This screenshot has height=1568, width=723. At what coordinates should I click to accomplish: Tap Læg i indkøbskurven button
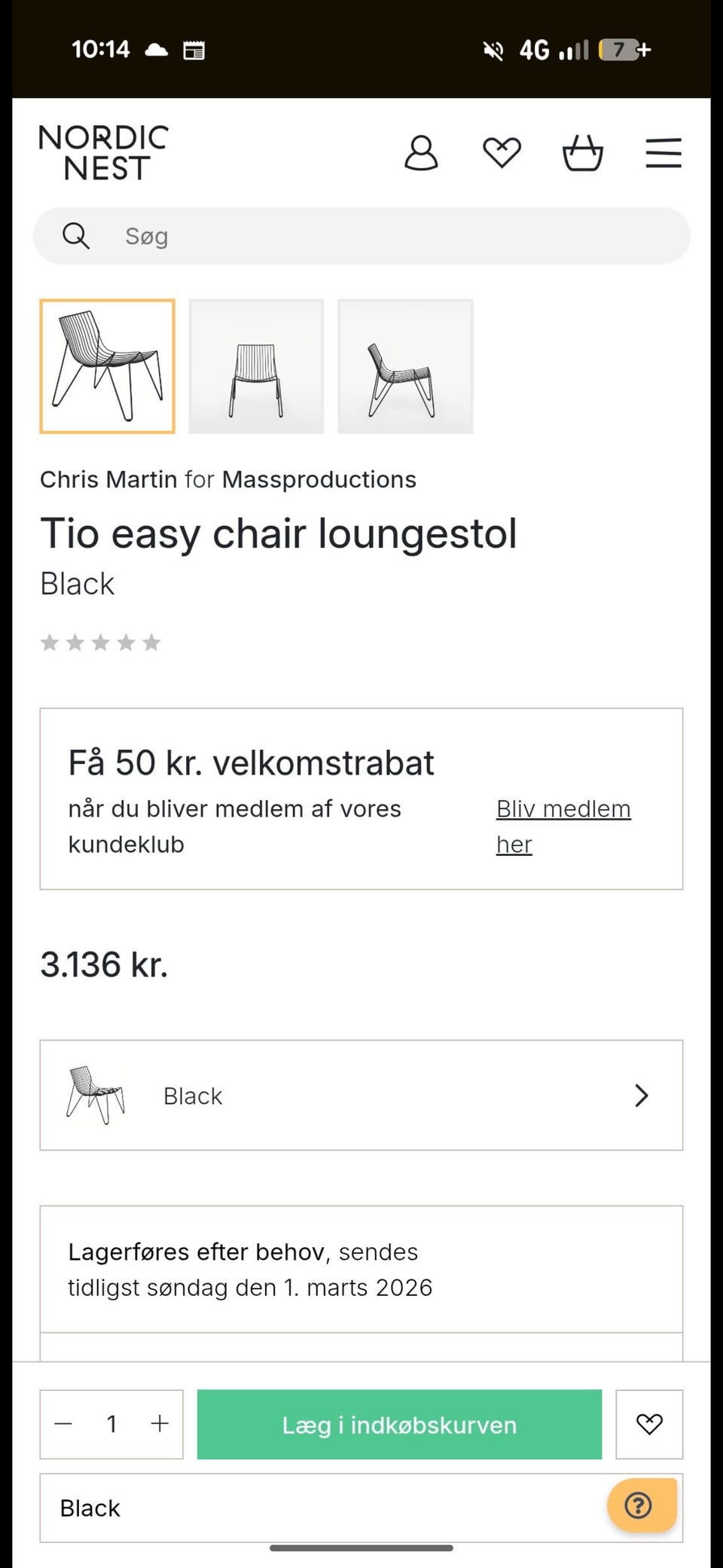[399, 1424]
